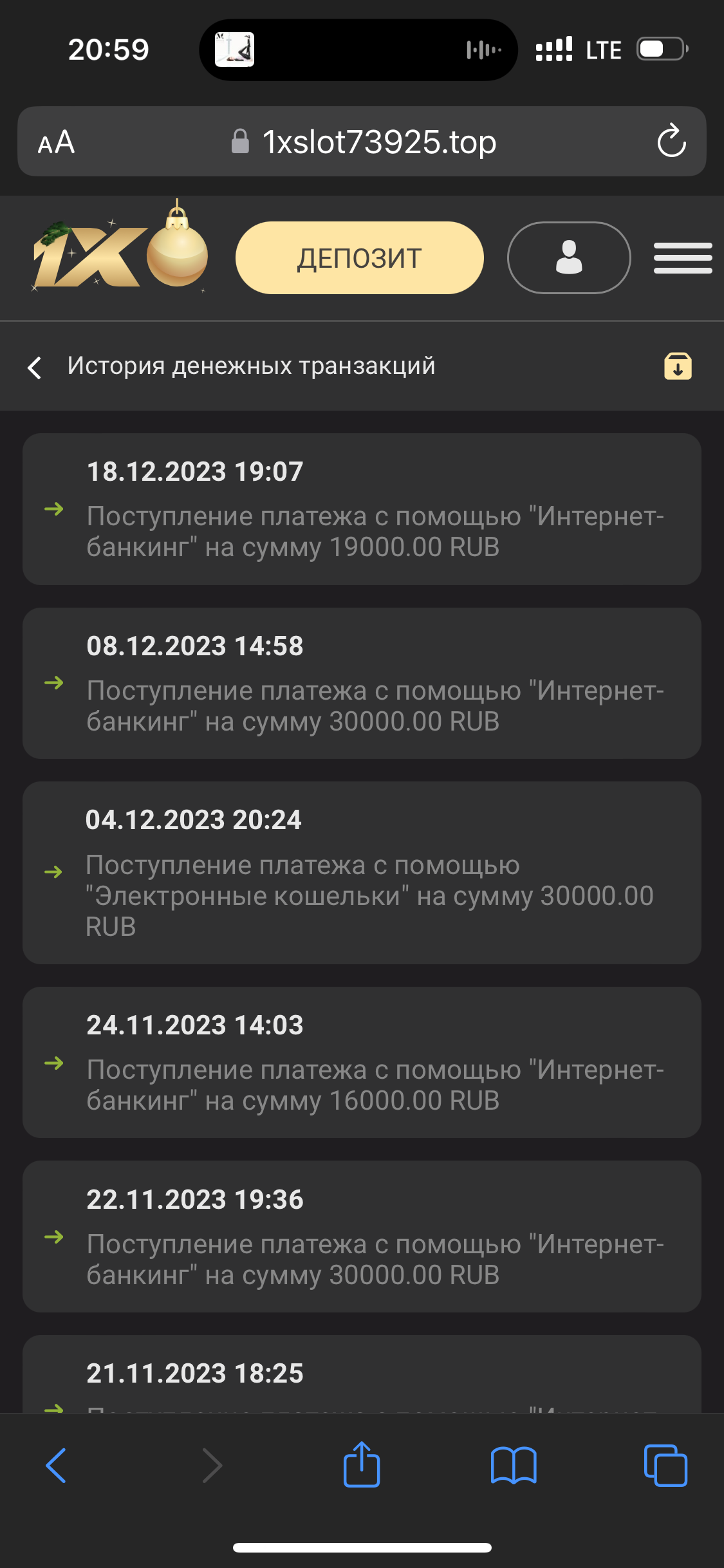724x1568 pixels.
Task: Navigate back in Safari toolbar
Action: pyautogui.click(x=57, y=1465)
